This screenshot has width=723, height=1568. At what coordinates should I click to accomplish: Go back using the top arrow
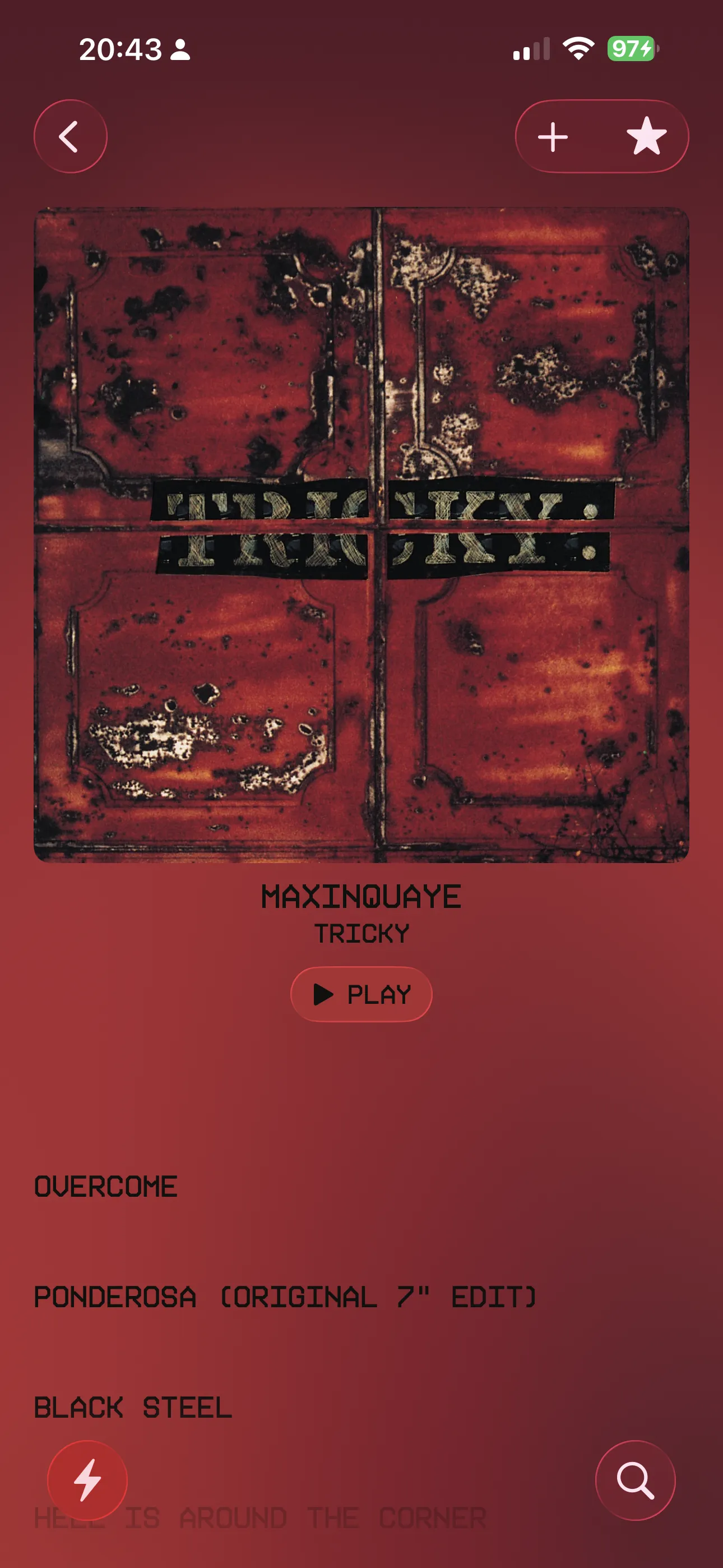[x=70, y=136]
